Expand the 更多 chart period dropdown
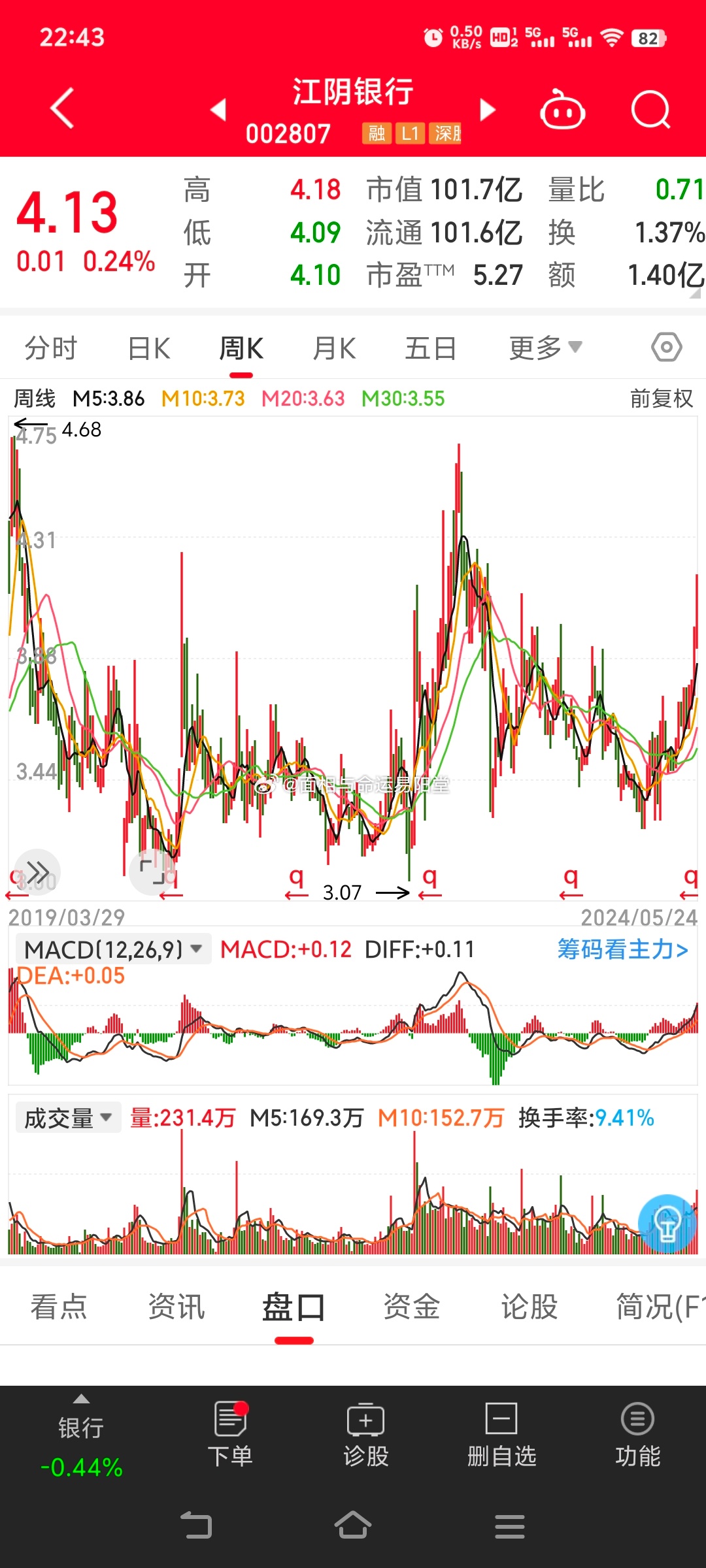 pyautogui.click(x=545, y=348)
